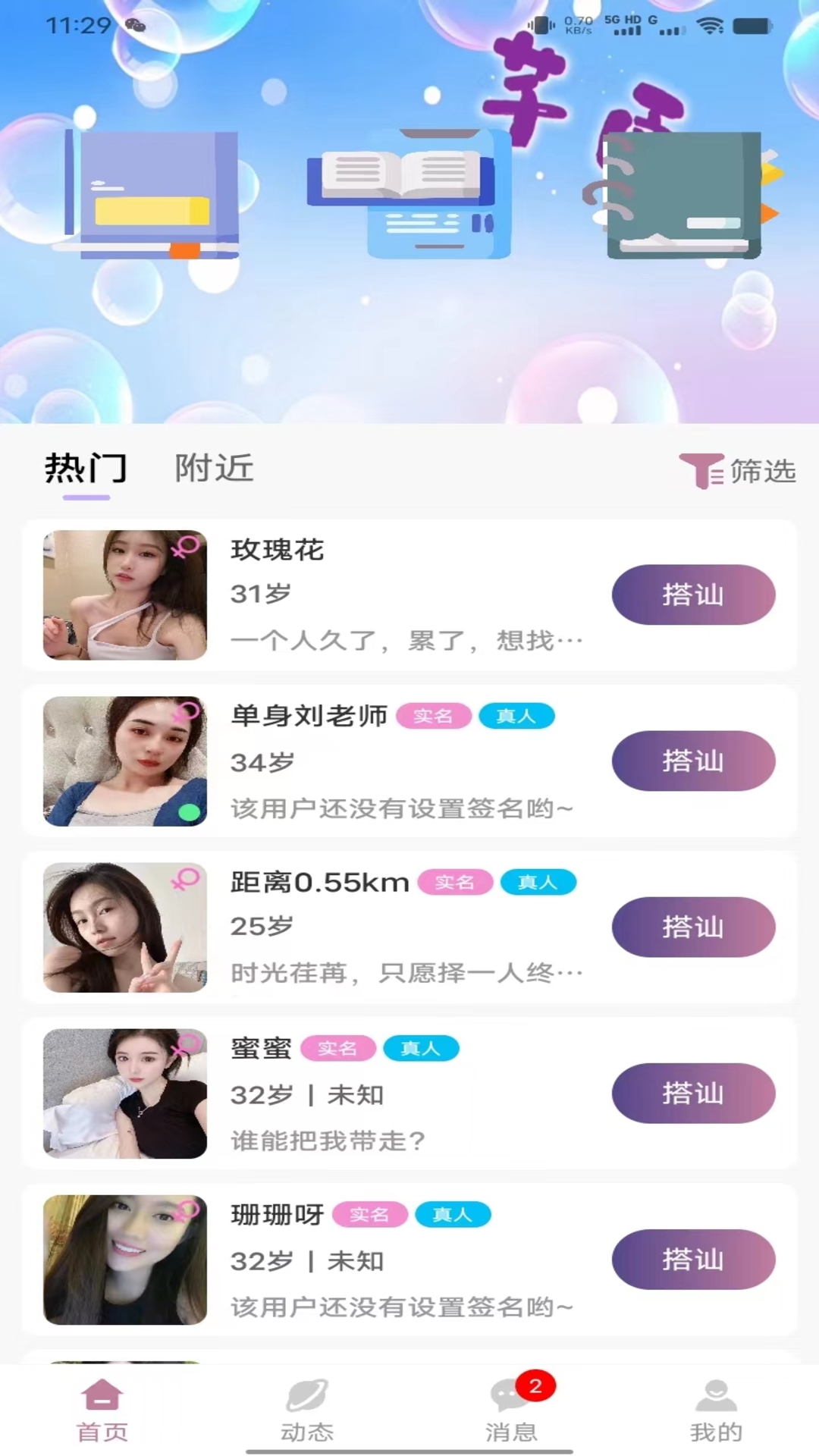Image resolution: width=819 pixels, height=1456 pixels.
Task: Go to the 动态 tab
Action: [307, 1410]
